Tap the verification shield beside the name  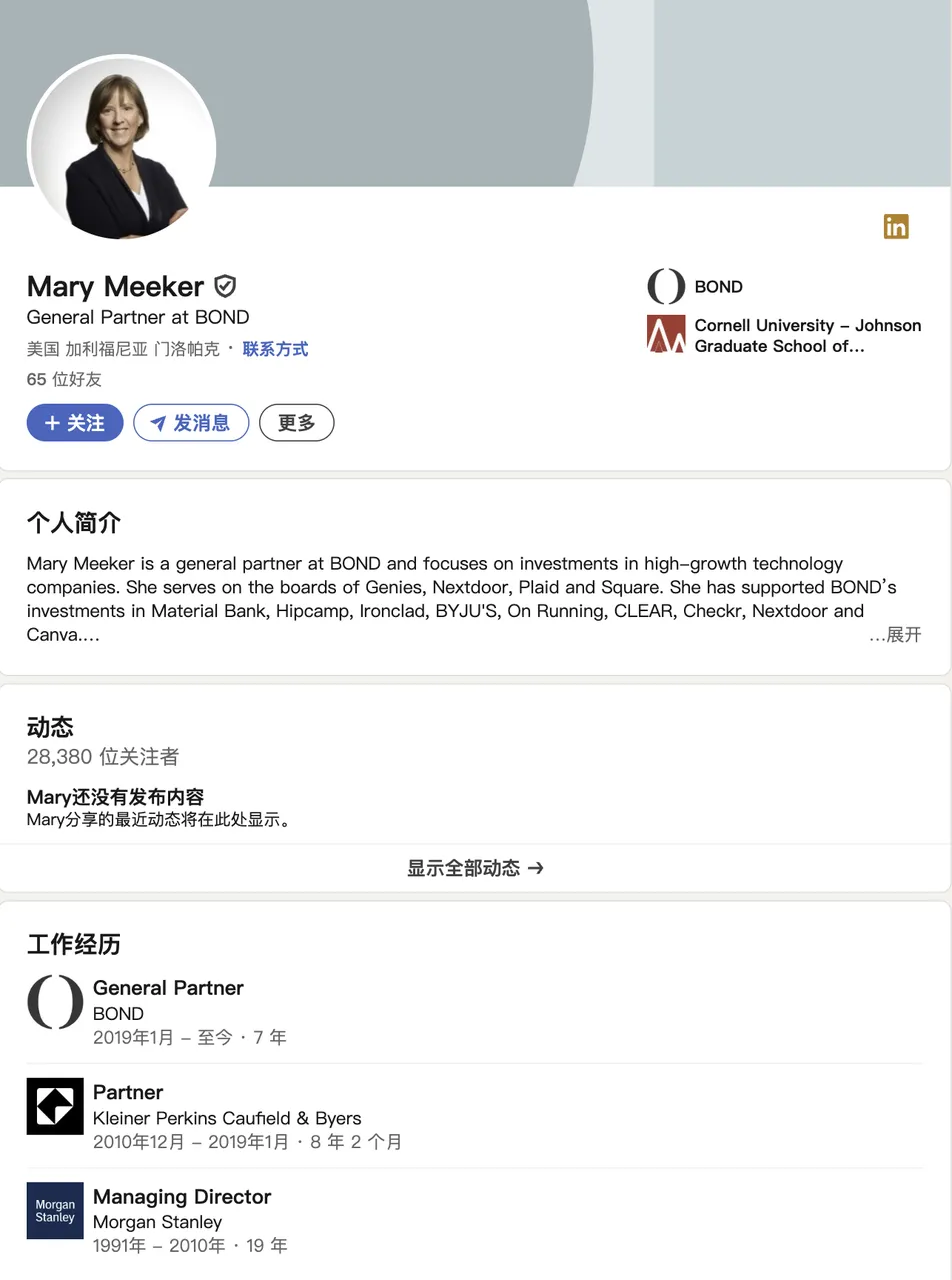tap(225, 287)
